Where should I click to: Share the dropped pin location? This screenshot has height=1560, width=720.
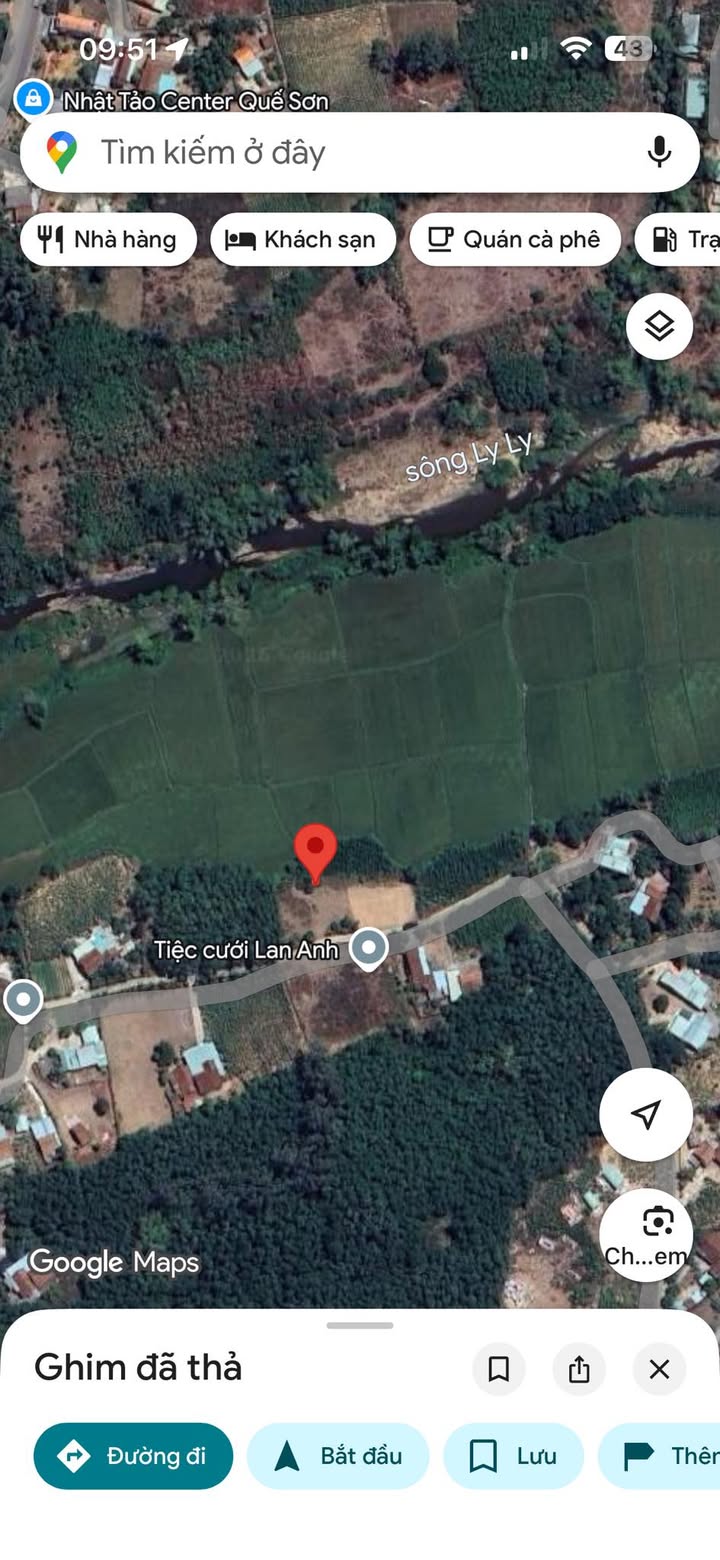click(x=579, y=1369)
